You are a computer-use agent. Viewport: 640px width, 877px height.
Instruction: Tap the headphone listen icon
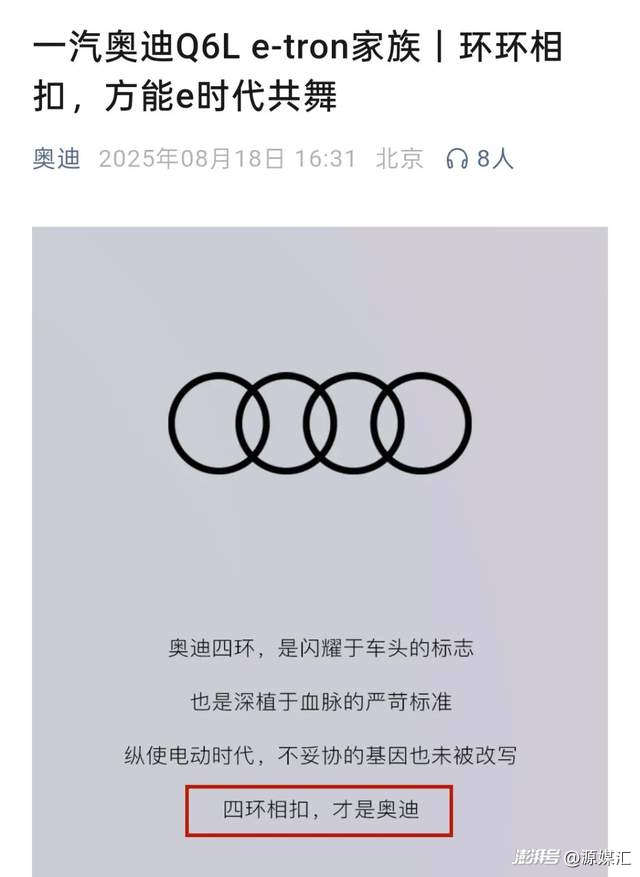(x=457, y=158)
